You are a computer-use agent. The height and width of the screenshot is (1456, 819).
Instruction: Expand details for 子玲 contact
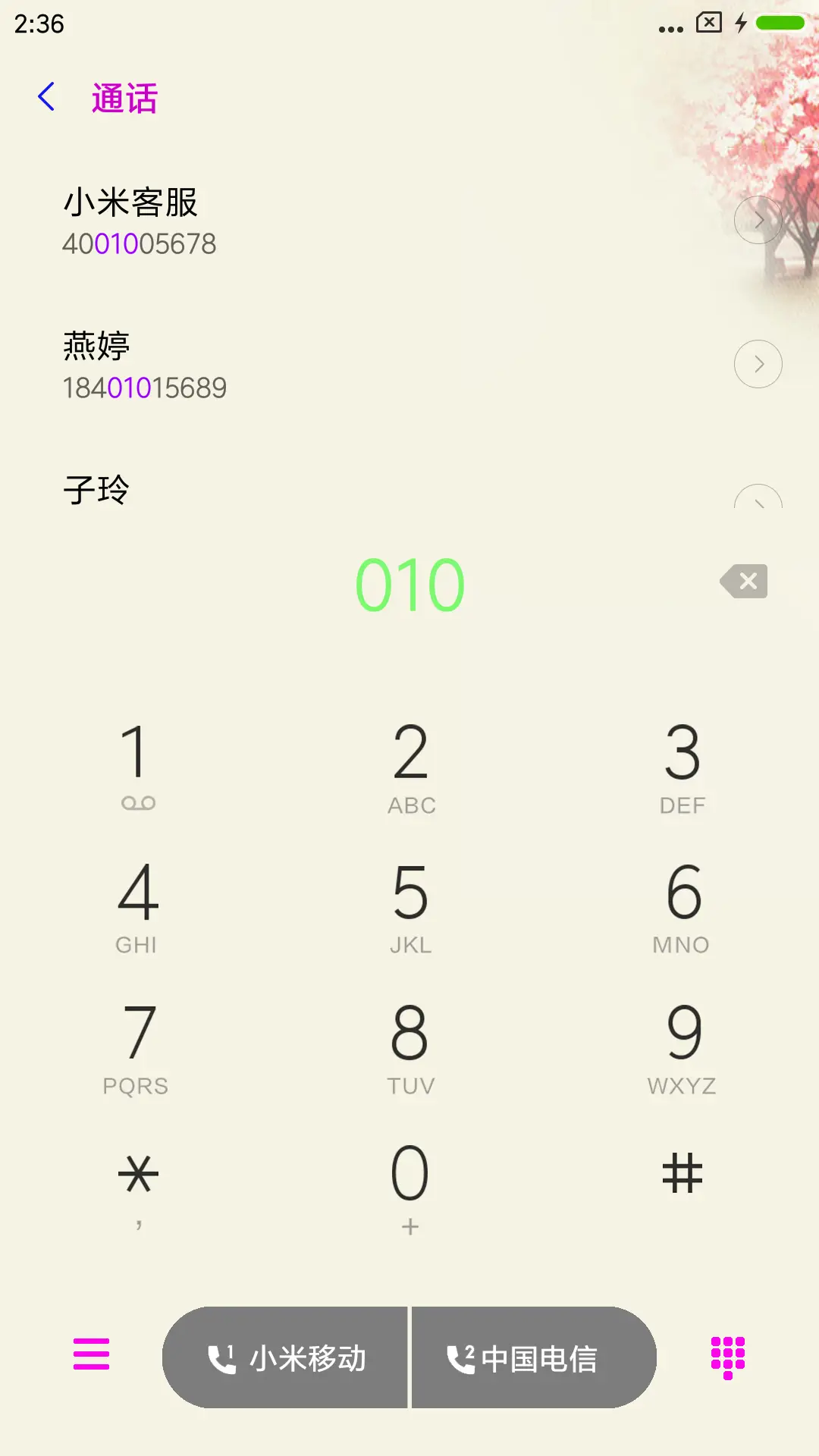point(758,504)
